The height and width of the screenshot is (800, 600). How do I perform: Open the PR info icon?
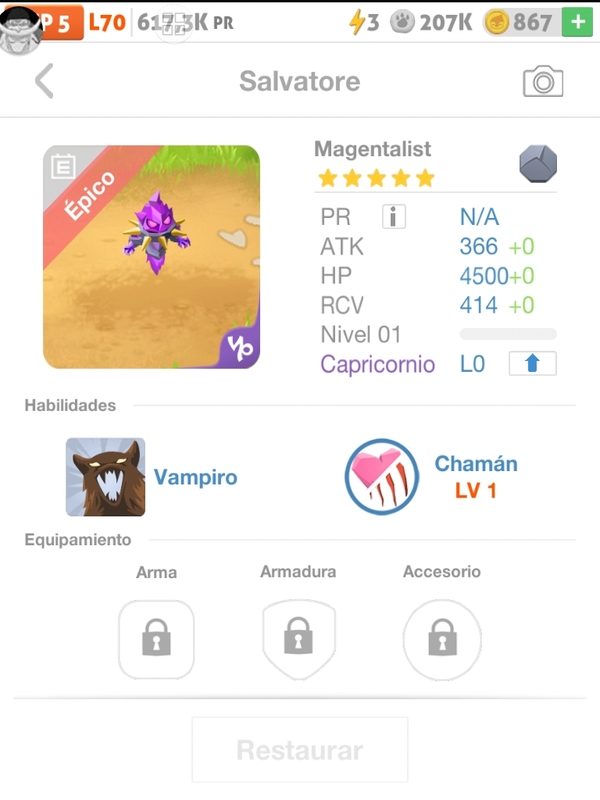(394, 217)
